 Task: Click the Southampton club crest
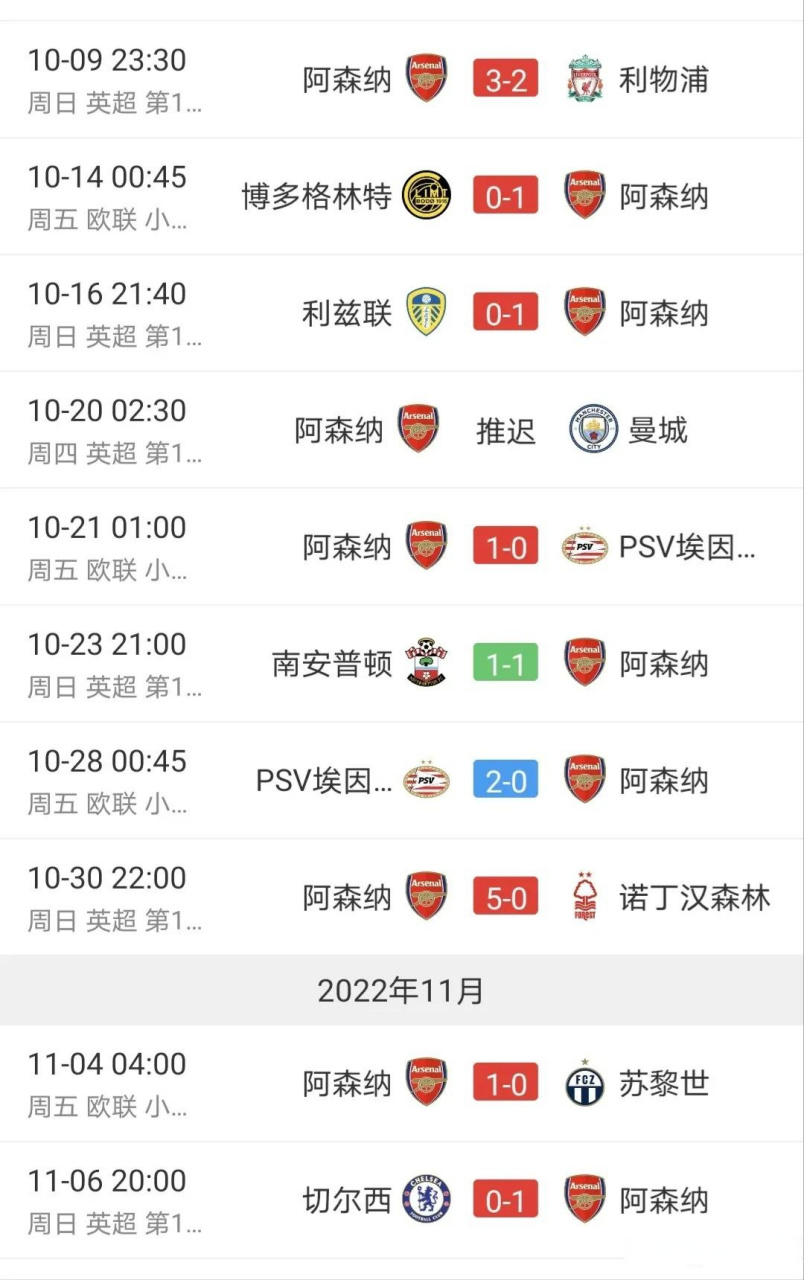click(424, 662)
